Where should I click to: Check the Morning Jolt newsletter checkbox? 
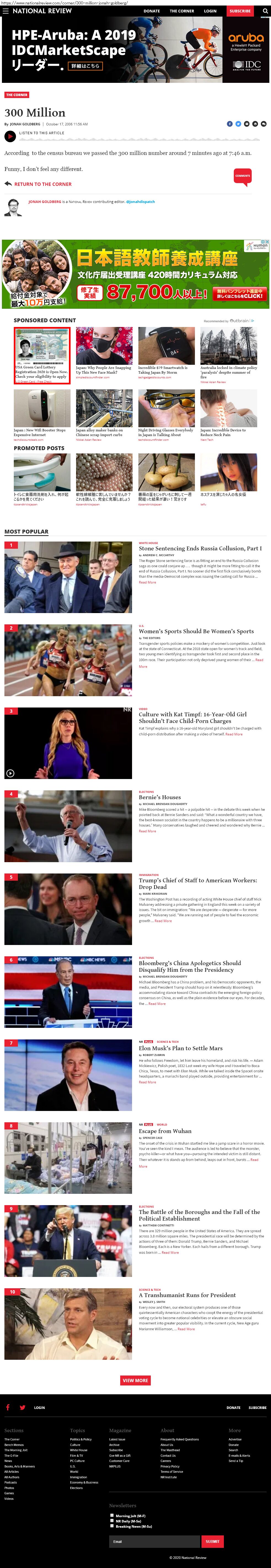(112, 1516)
